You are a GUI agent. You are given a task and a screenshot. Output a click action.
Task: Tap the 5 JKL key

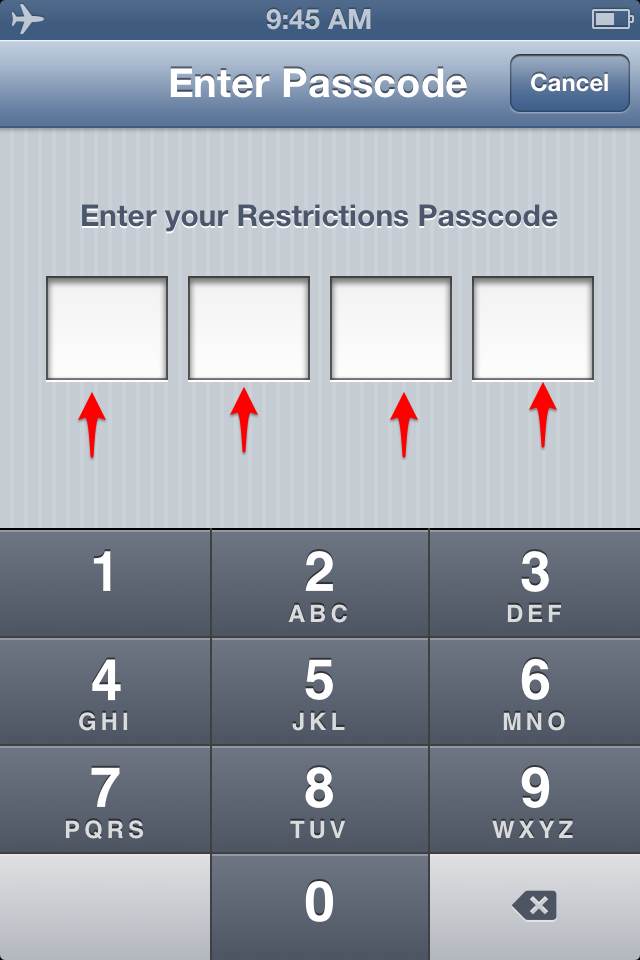320,692
